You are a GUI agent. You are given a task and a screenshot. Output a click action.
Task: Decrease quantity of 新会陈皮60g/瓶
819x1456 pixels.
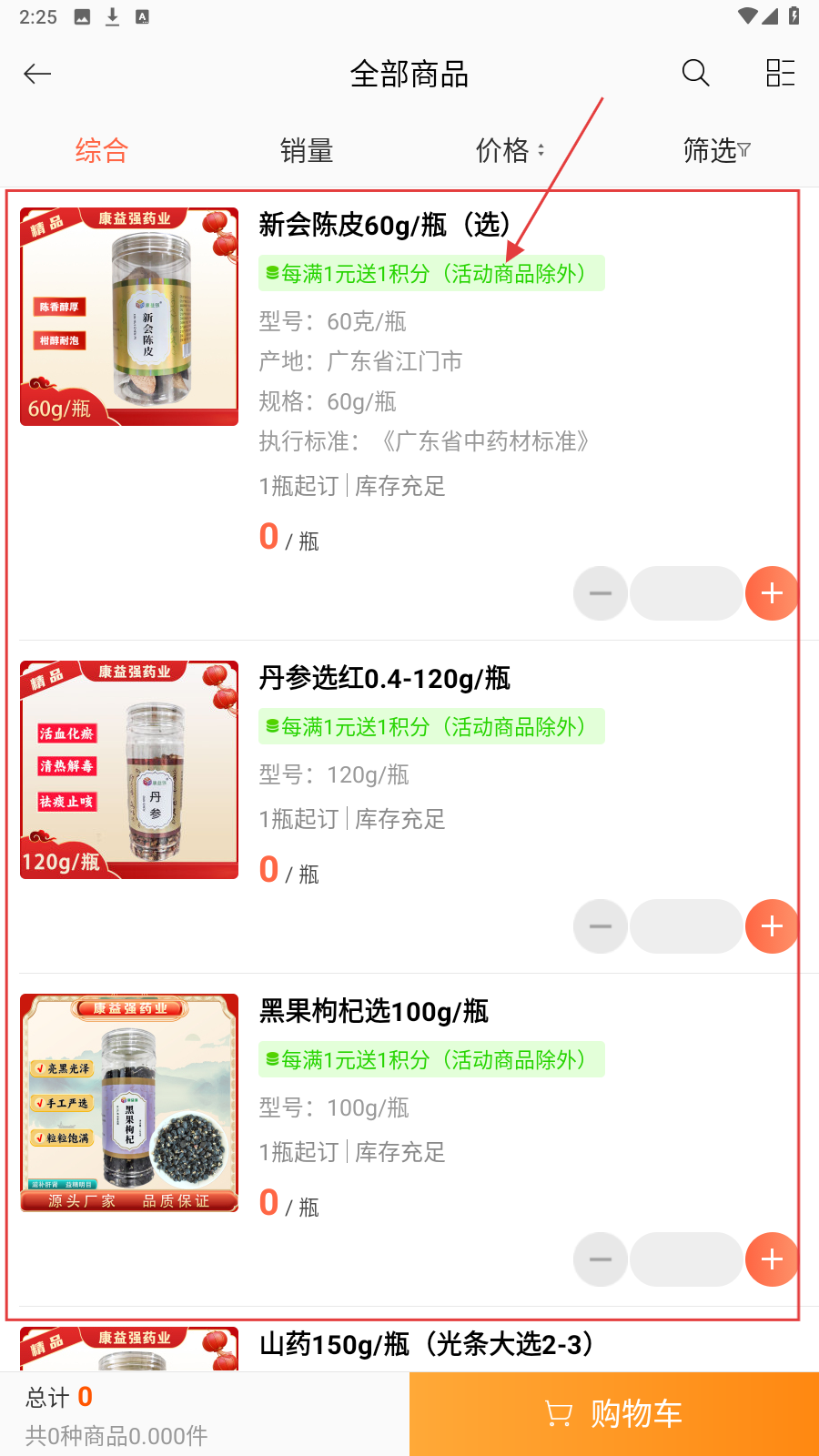pyautogui.click(x=601, y=593)
